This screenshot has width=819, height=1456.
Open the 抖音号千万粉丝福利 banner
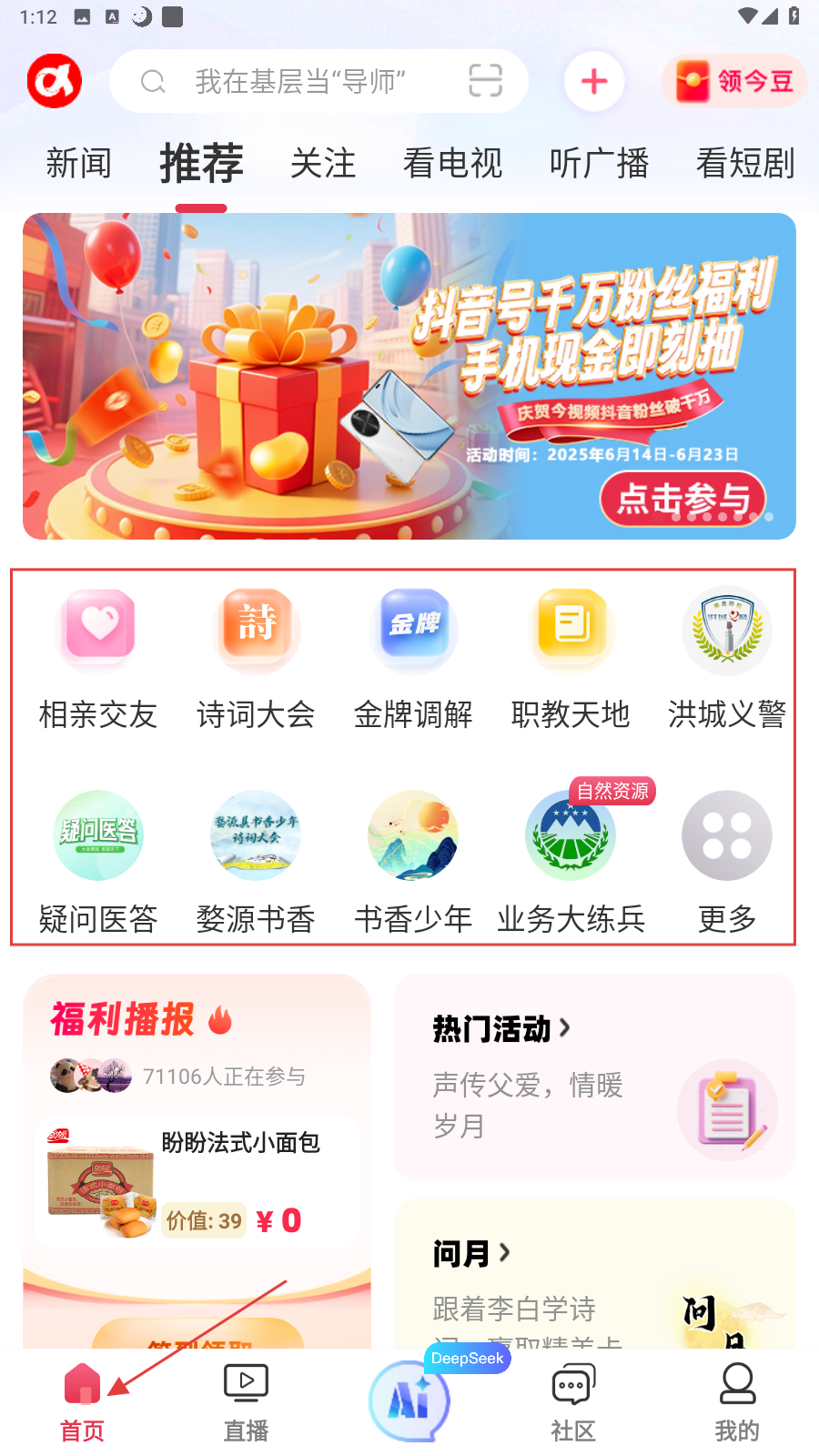tap(409, 376)
